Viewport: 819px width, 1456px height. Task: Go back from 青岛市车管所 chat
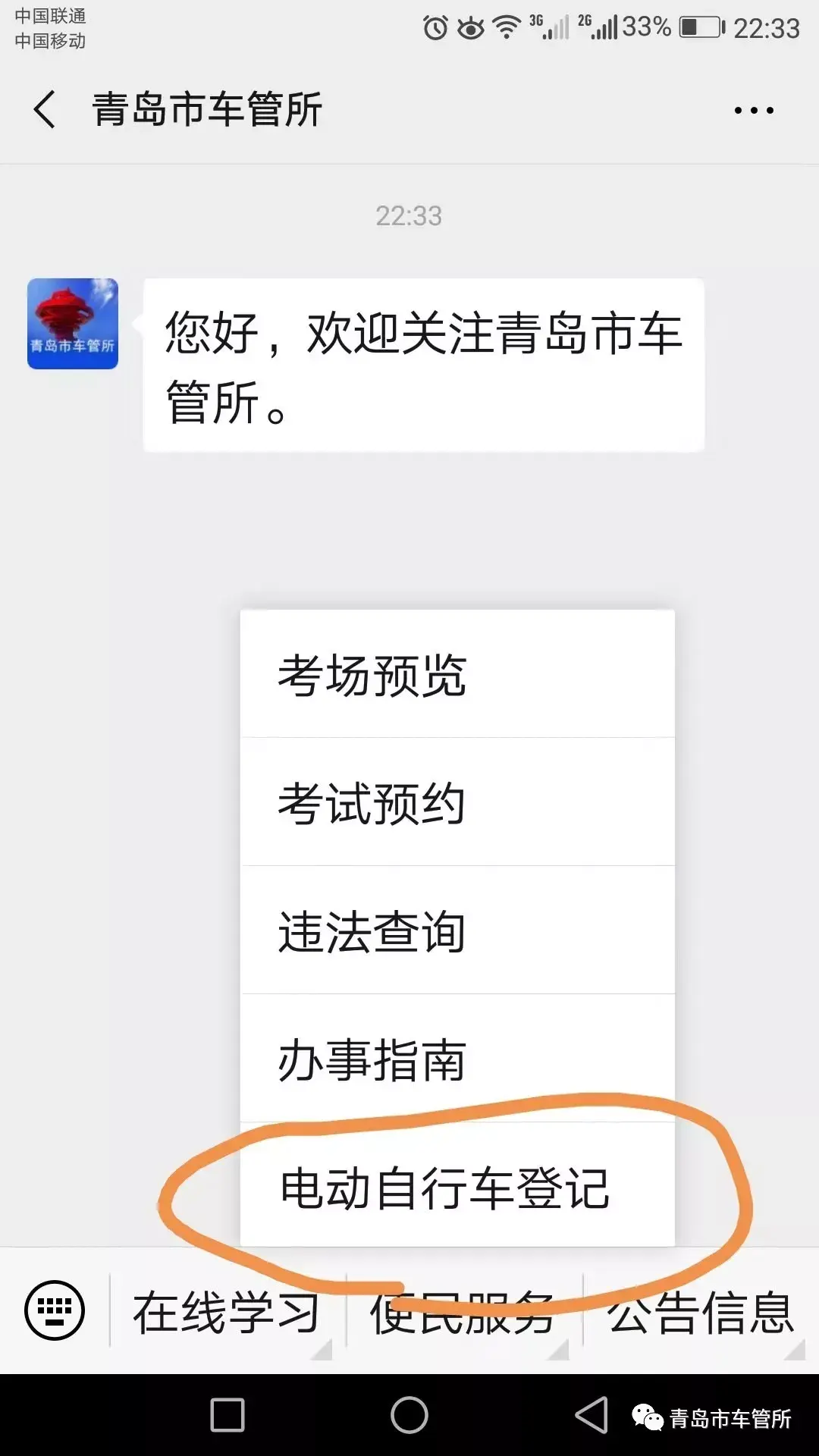45,110
